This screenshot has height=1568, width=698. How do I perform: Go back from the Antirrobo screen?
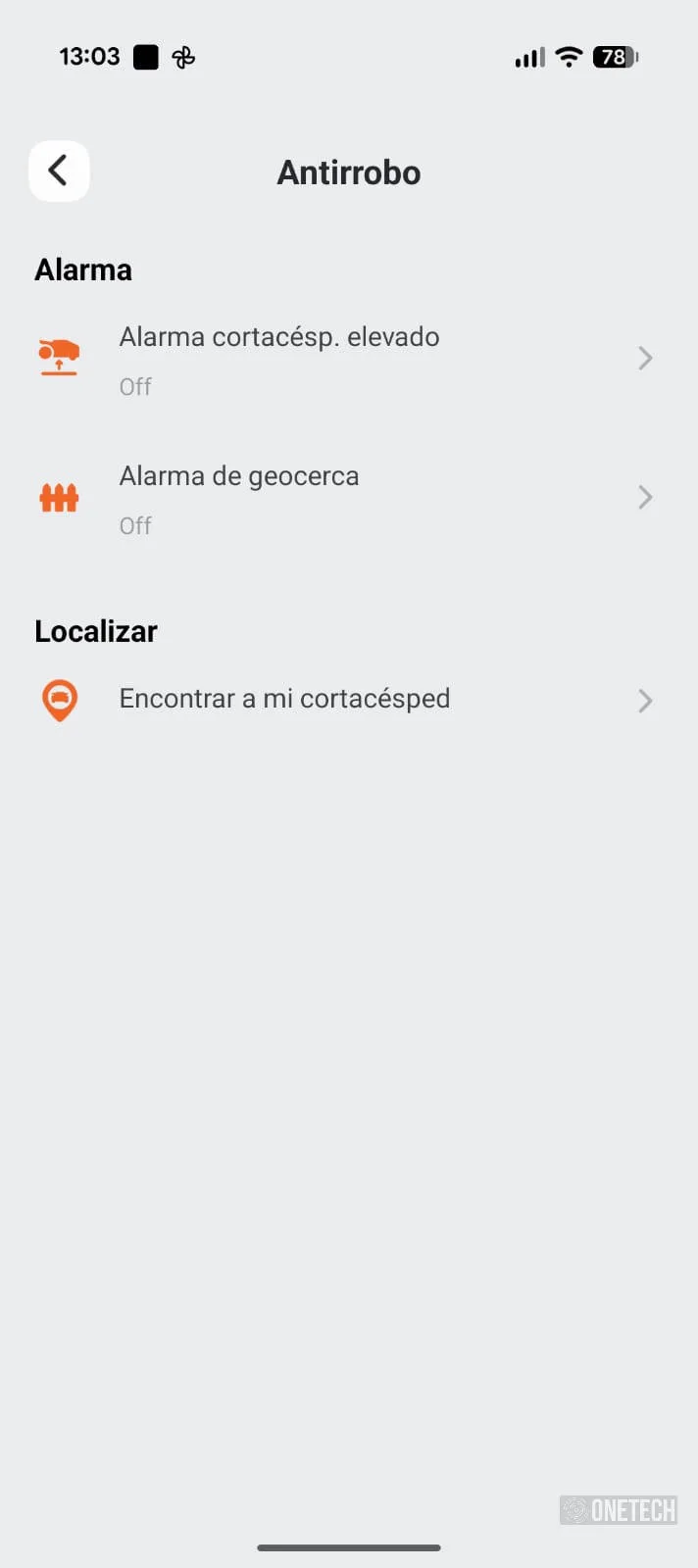[x=59, y=171]
